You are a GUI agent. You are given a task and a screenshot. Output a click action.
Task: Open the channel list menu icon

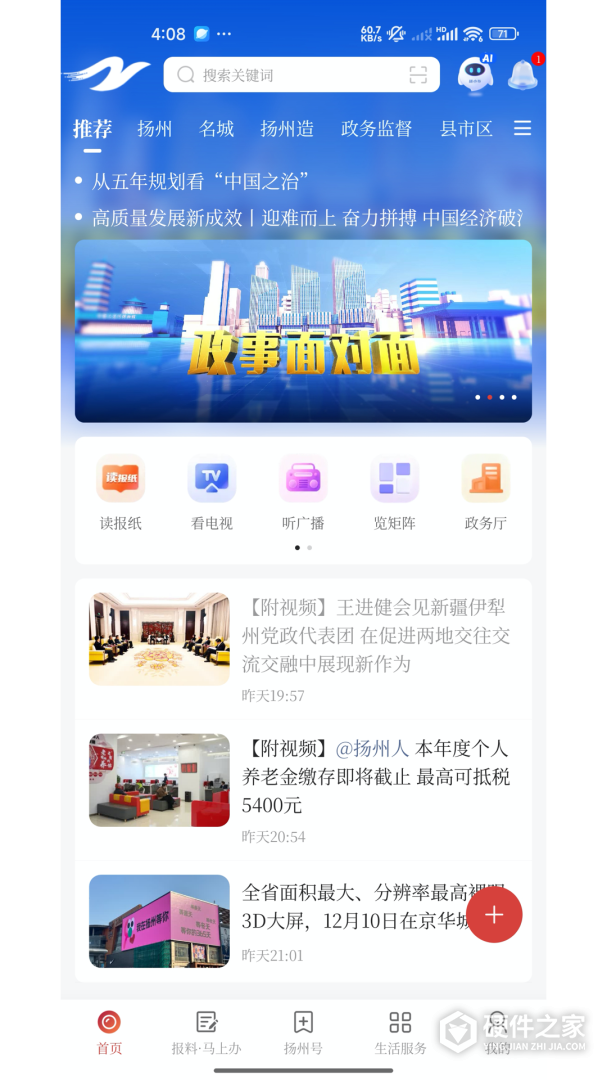coord(522,128)
